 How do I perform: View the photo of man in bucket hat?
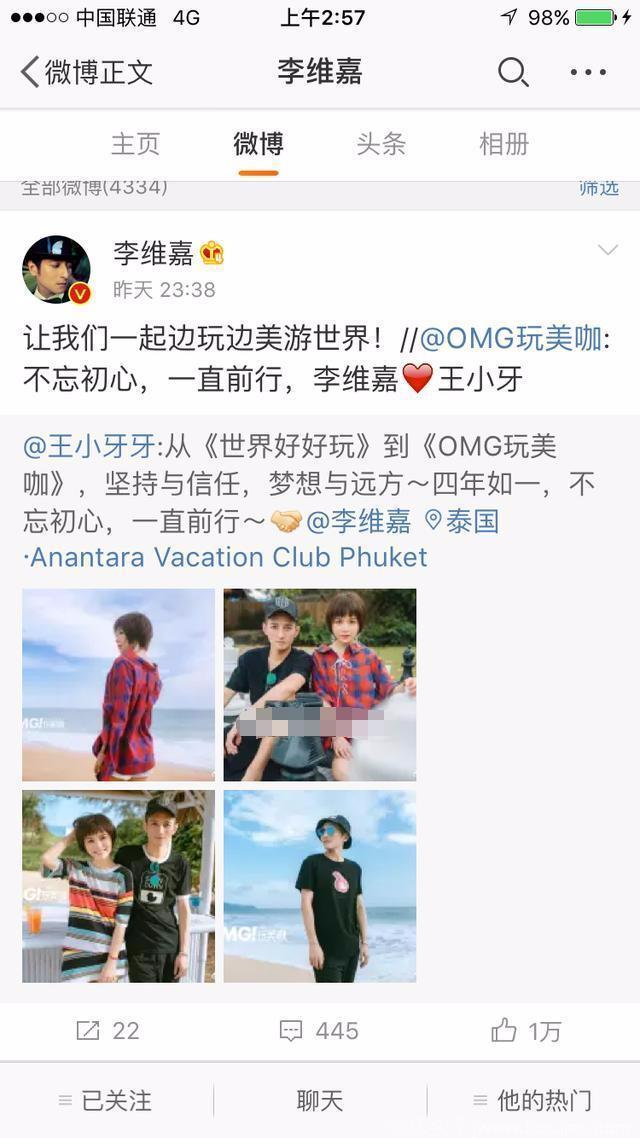(x=320, y=886)
